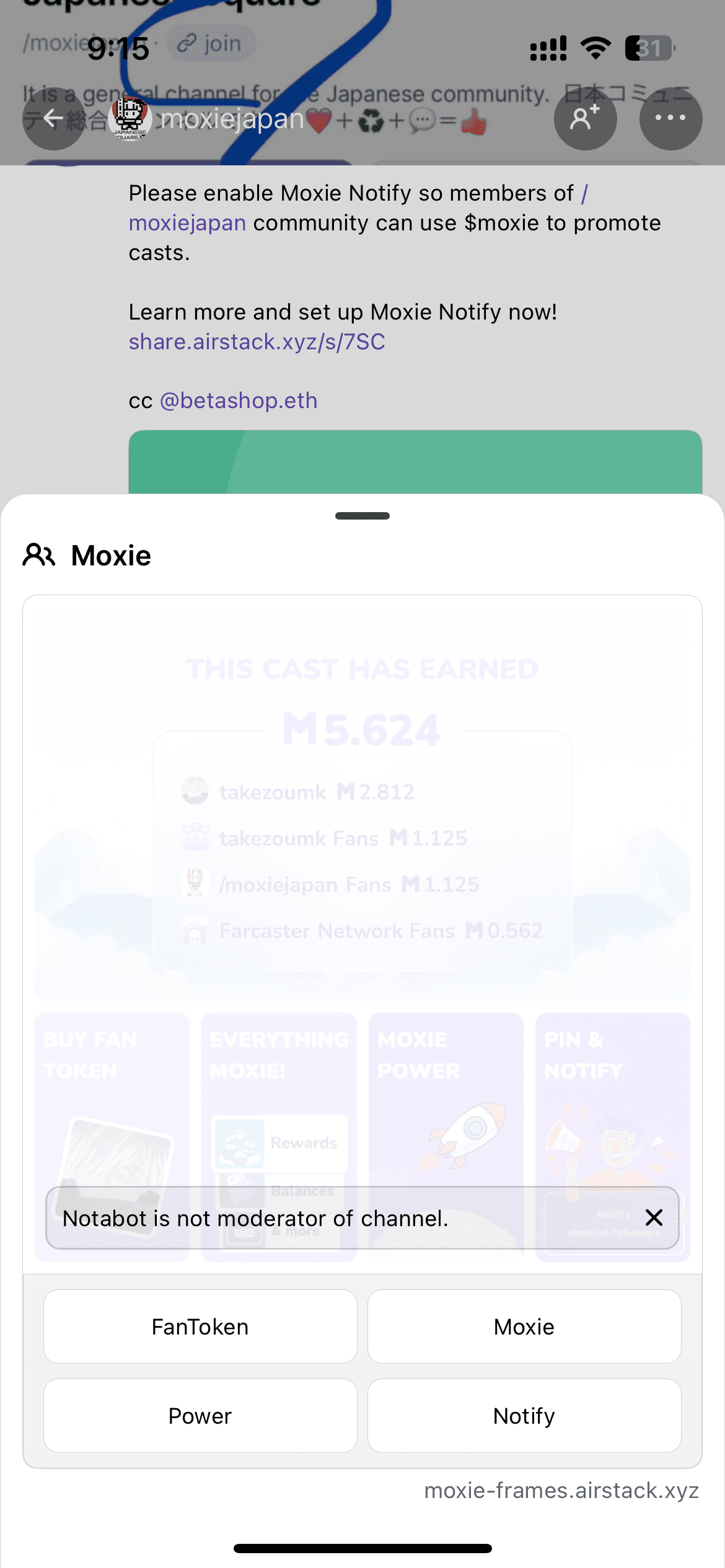Image resolution: width=725 pixels, height=1568 pixels.
Task: Open the three-dot overflow menu
Action: coord(670,118)
